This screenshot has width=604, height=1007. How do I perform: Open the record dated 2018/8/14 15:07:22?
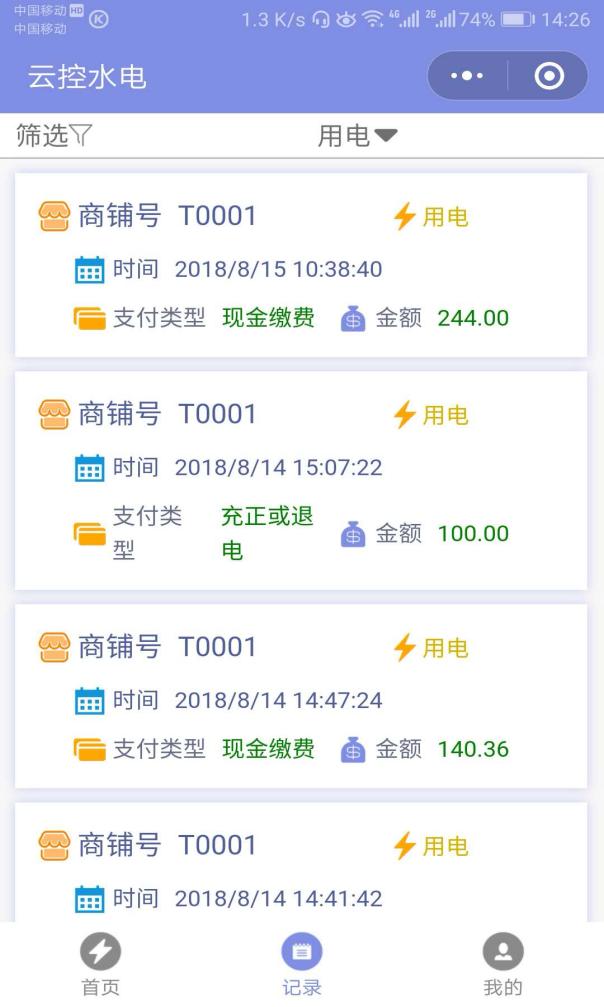pos(301,480)
